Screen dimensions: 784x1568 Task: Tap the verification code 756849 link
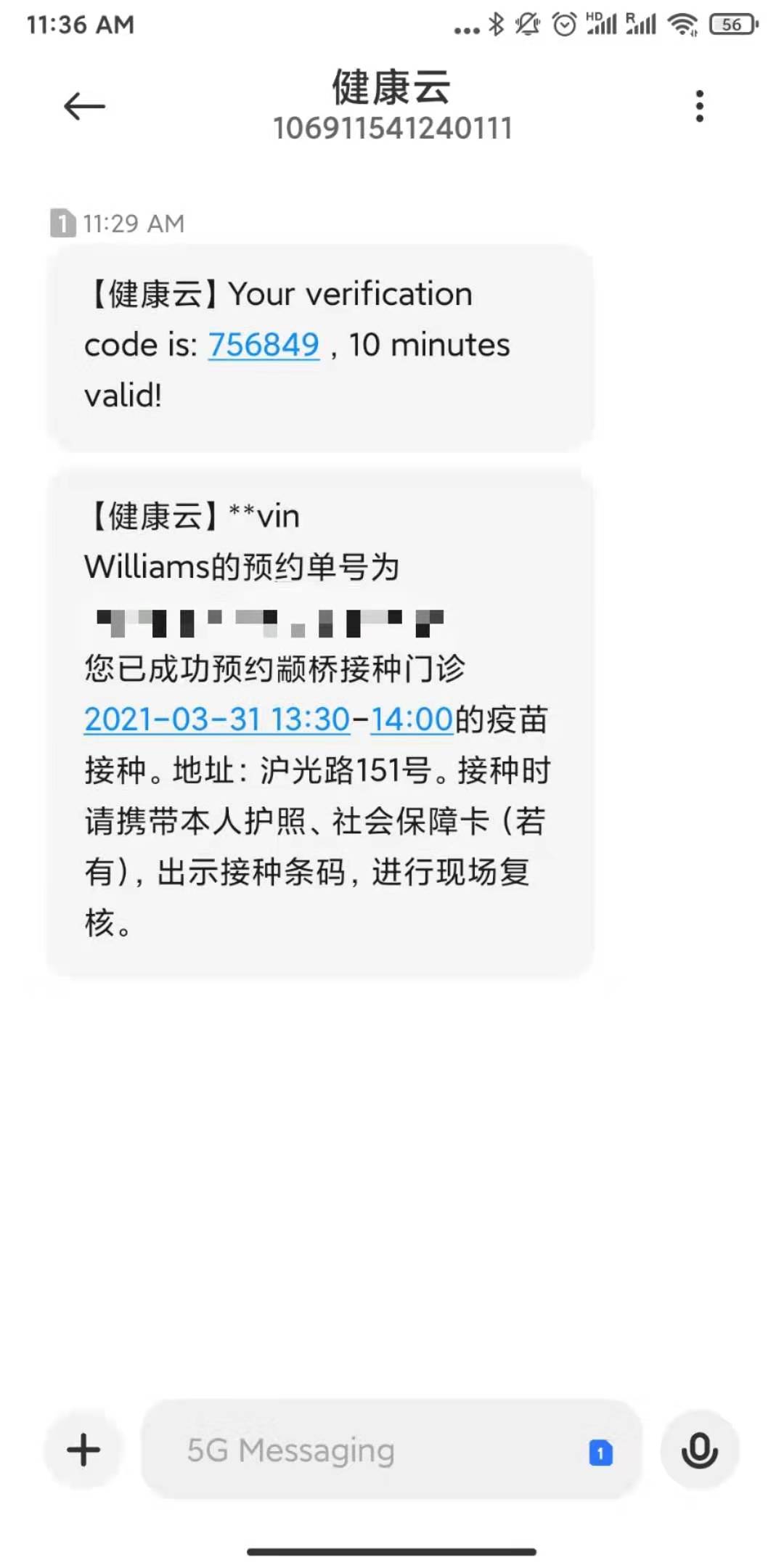click(x=264, y=345)
